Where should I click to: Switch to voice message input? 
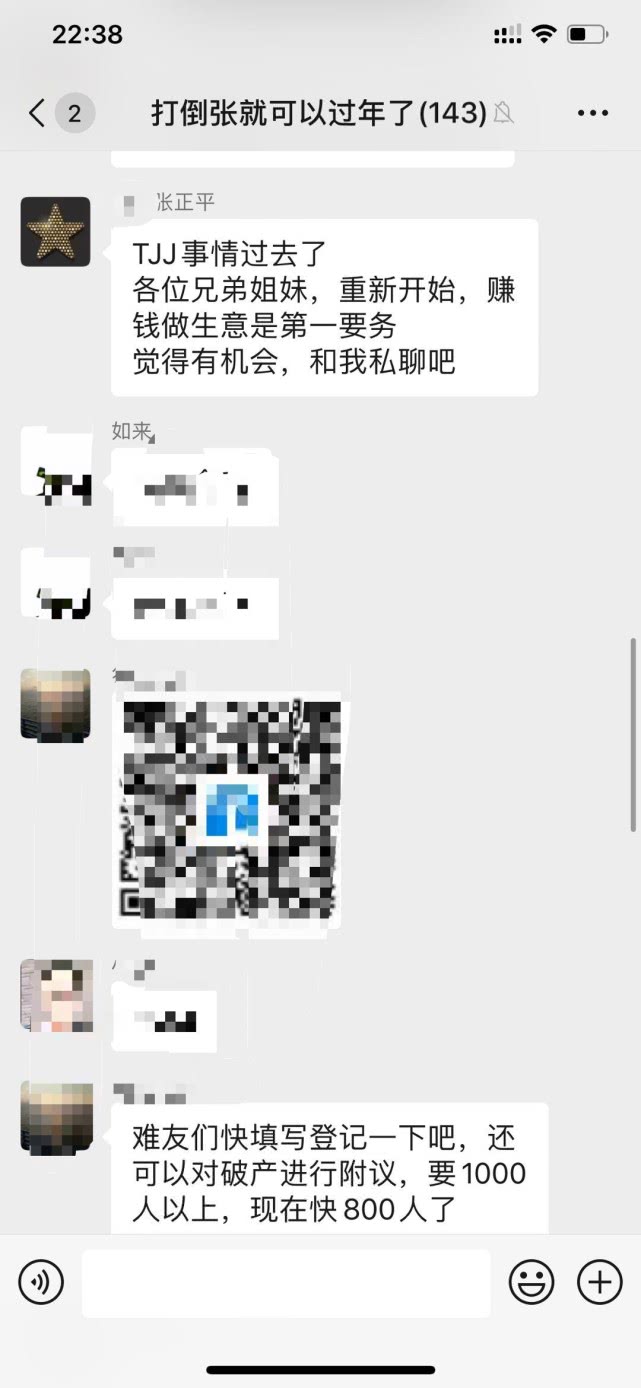[x=41, y=1281]
